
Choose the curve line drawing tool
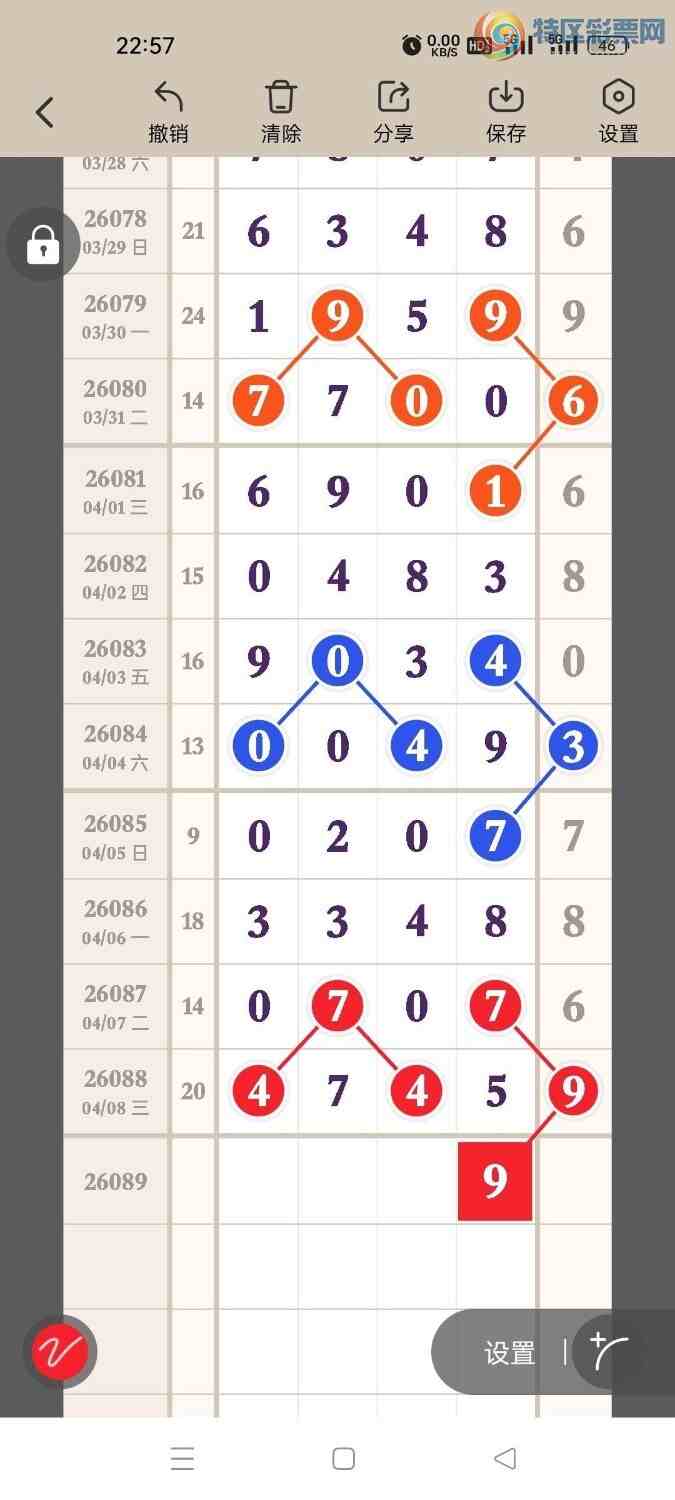point(610,1352)
